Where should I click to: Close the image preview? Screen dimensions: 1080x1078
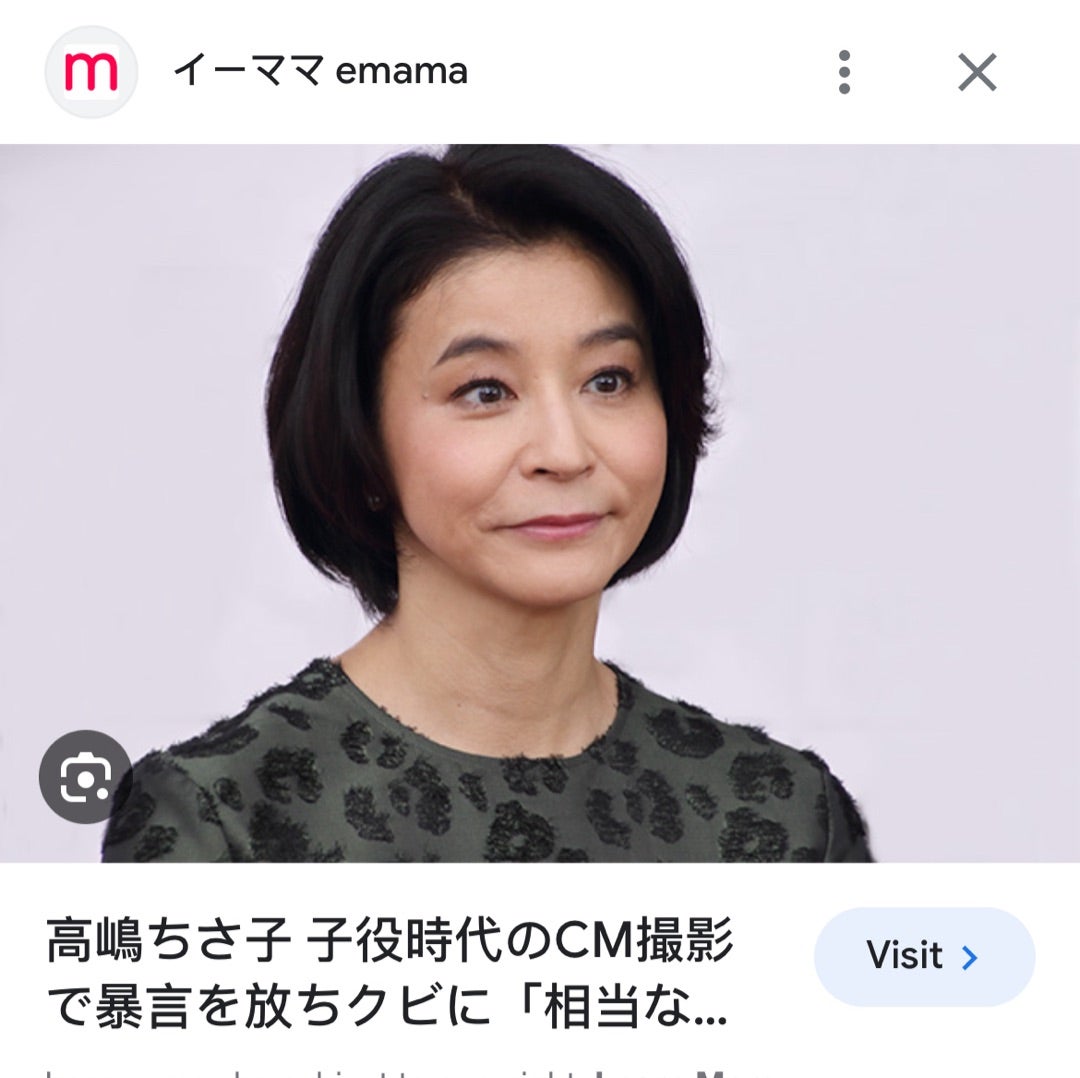[x=976, y=72]
